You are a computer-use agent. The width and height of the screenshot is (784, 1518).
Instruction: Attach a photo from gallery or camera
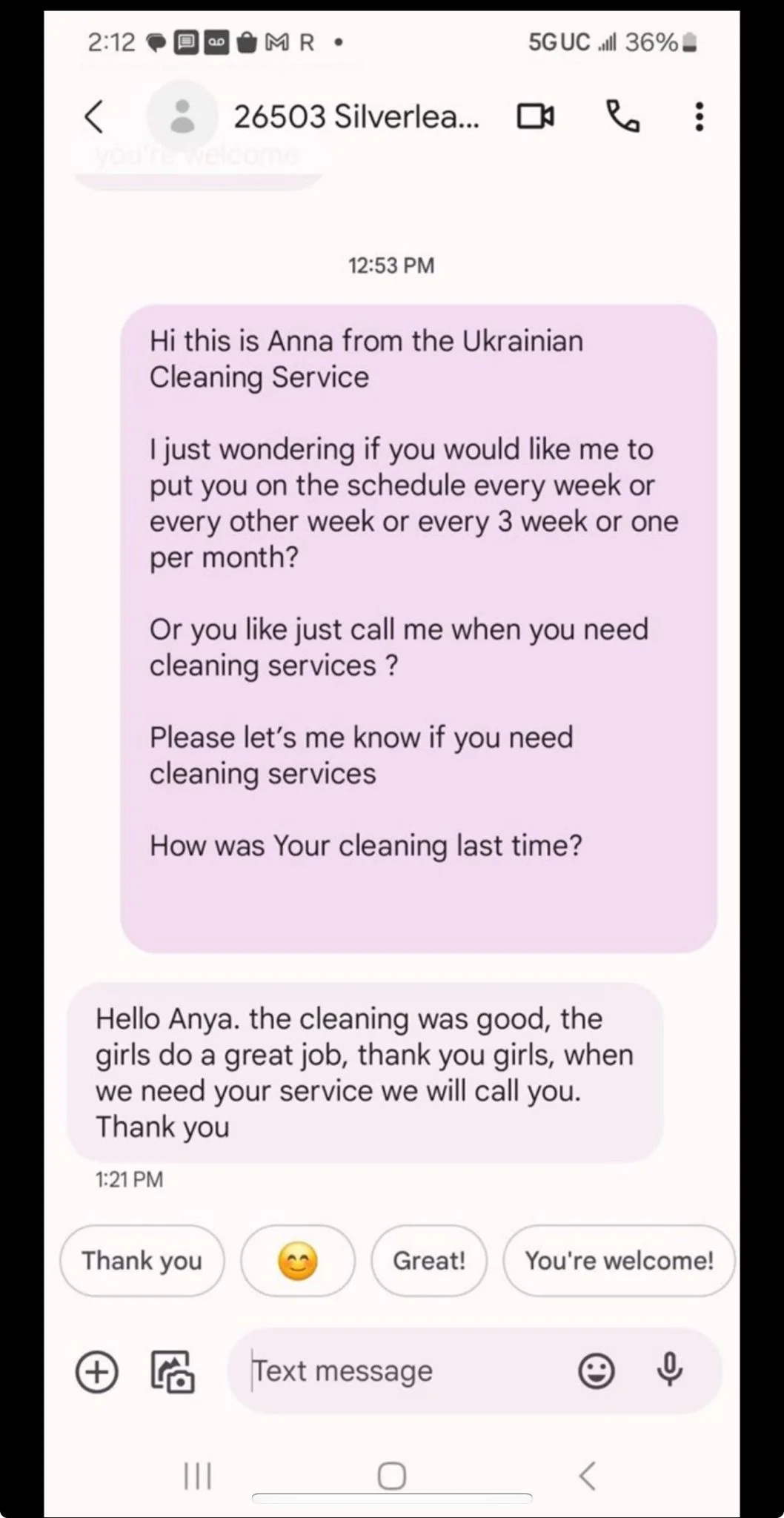tap(173, 1370)
